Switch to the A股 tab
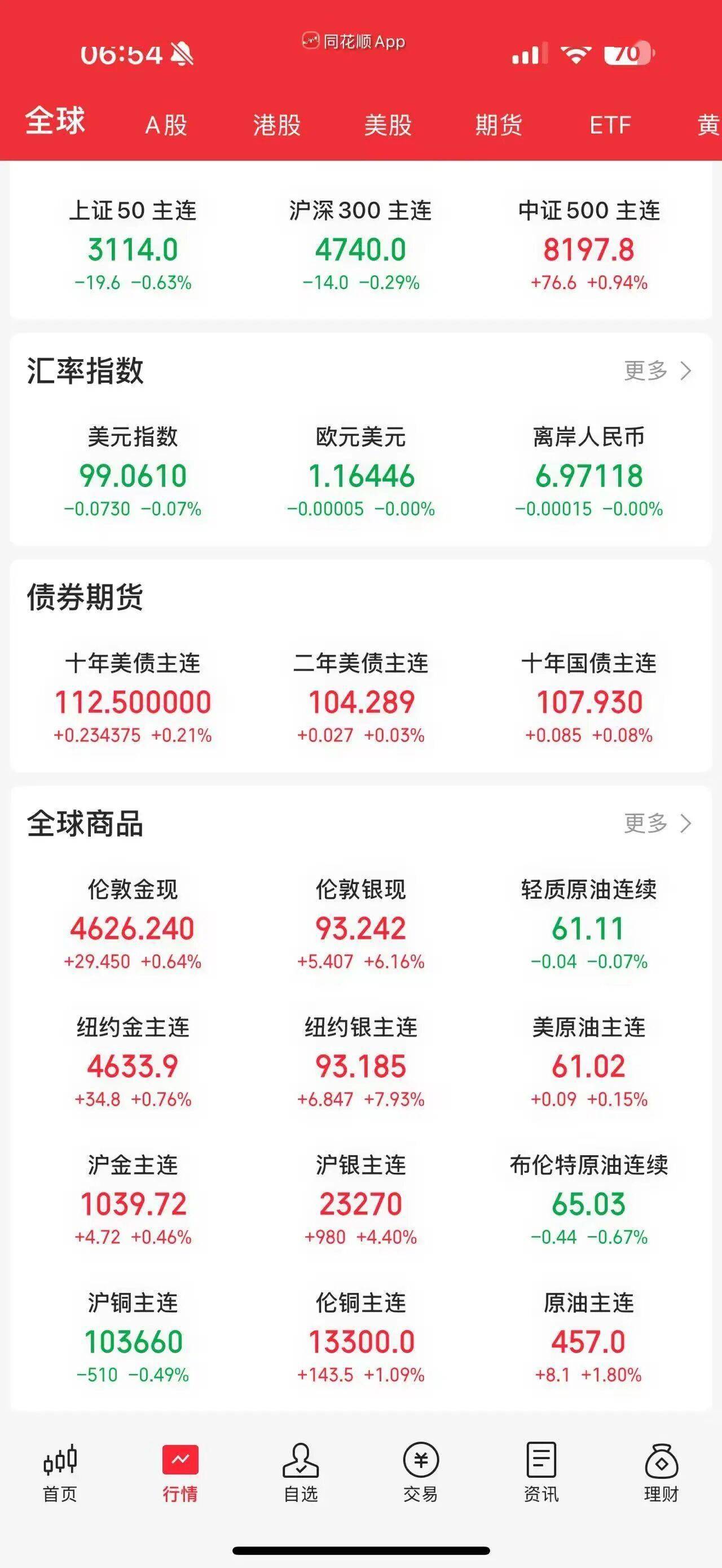Screen dimensions: 722x1568 pyautogui.click(x=165, y=126)
